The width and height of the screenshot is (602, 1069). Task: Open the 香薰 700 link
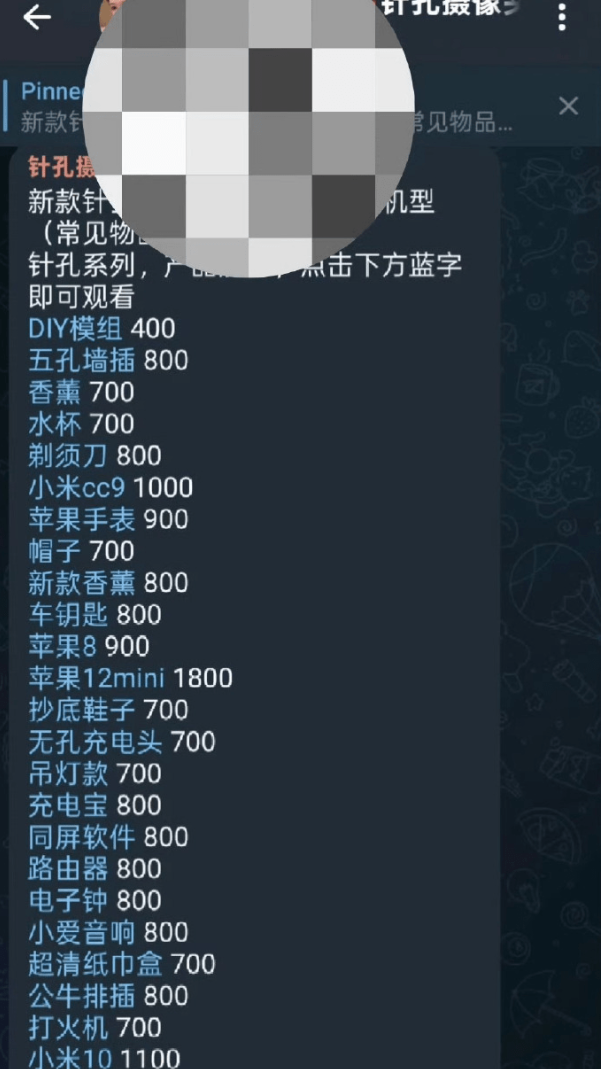tap(56, 392)
